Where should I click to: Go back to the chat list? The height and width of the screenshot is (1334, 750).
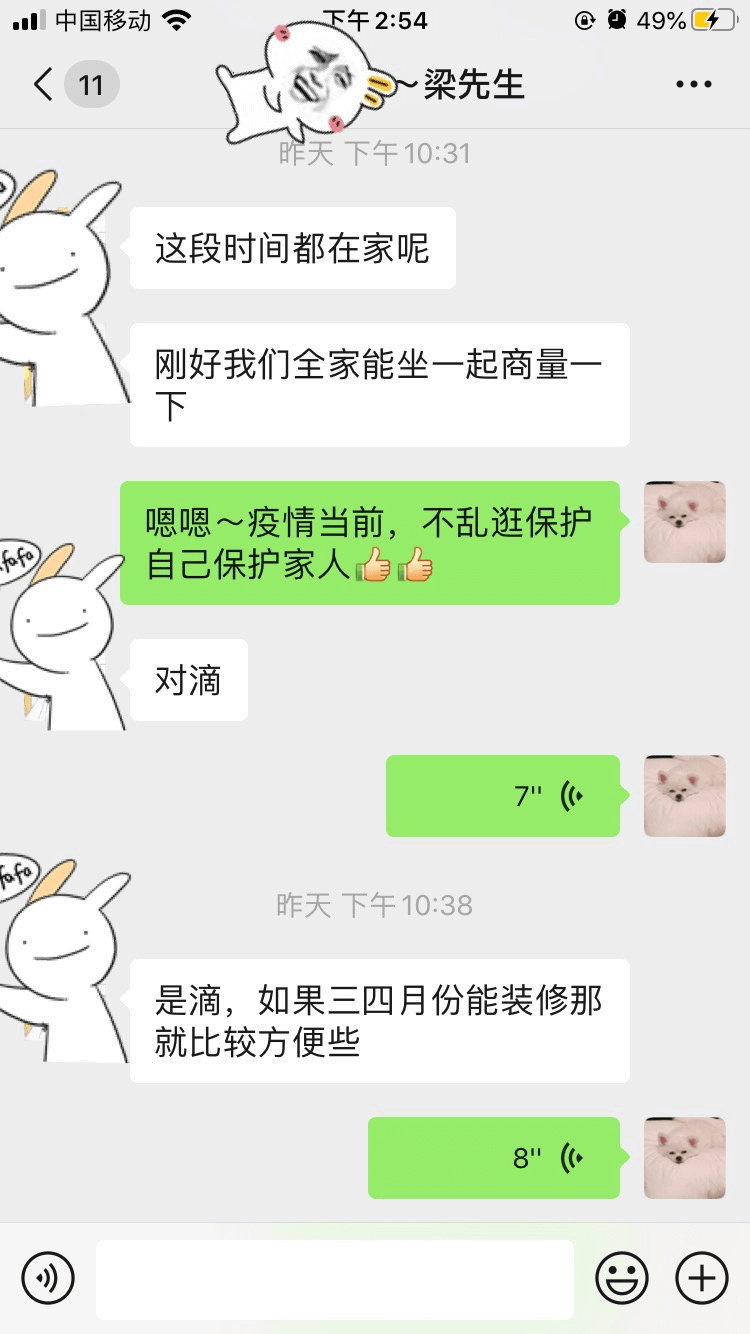(x=44, y=85)
